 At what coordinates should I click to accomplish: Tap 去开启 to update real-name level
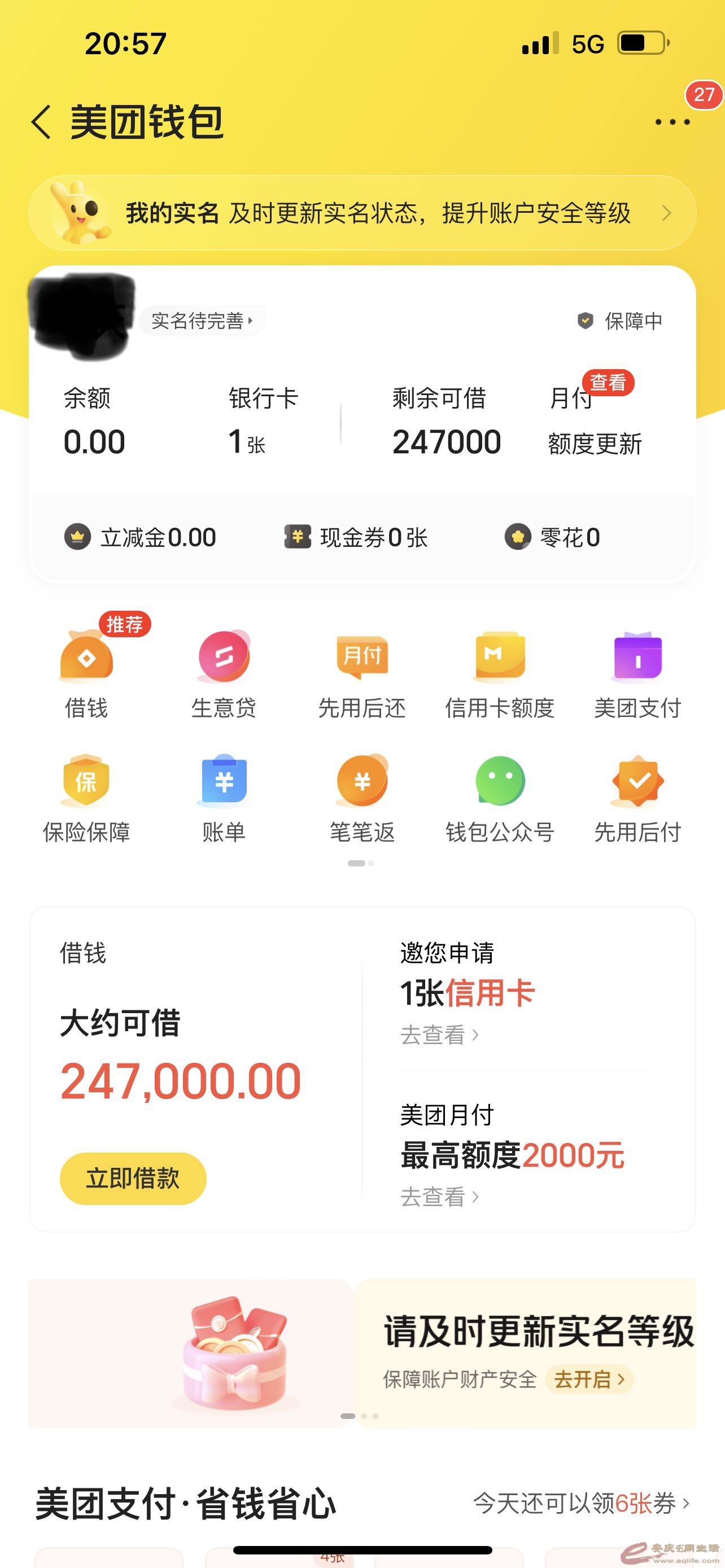click(x=589, y=1379)
